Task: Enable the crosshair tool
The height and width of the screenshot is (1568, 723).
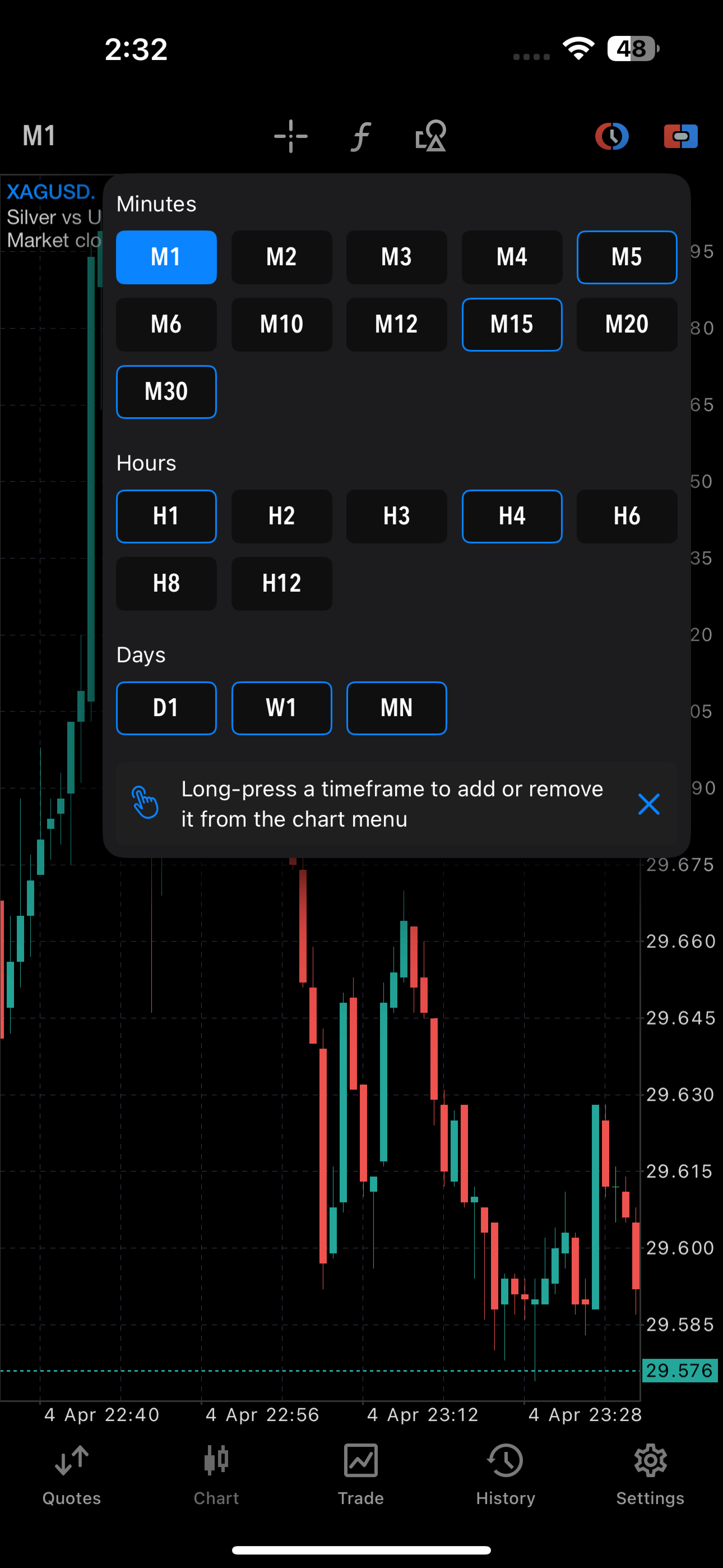Action: (x=291, y=136)
